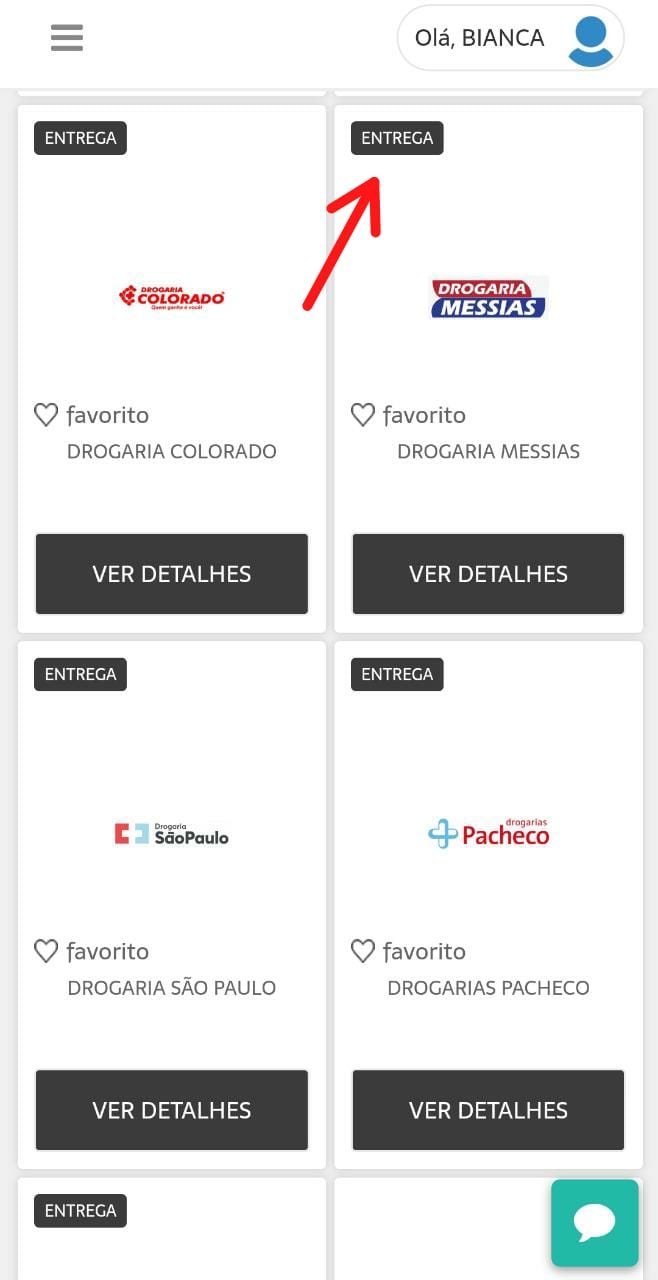Viewport: 658px width, 1280px height.
Task: Open Ver Detalhes for Drogarias Pacheco
Action: pyautogui.click(x=488, y=1110)
